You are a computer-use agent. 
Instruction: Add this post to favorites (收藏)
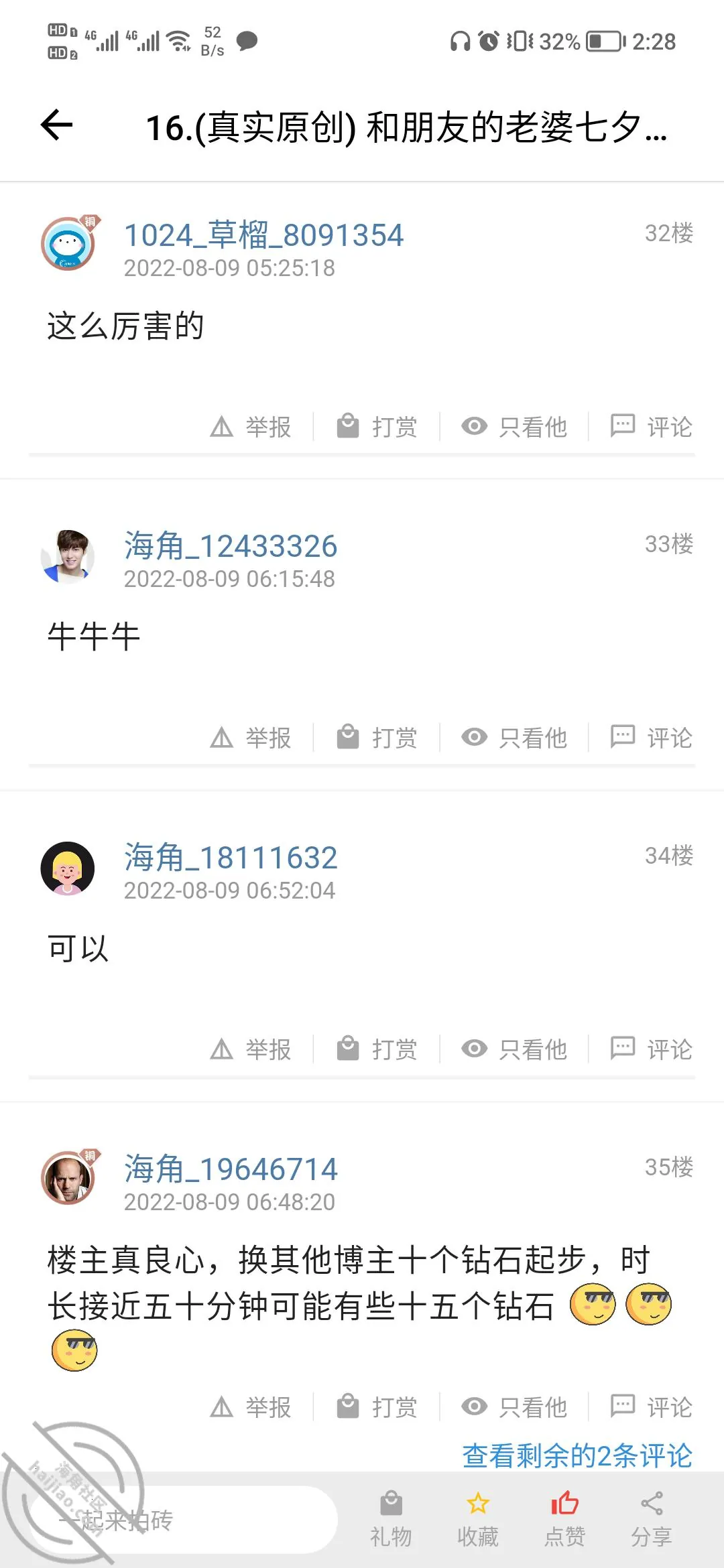pos(477,1519)
